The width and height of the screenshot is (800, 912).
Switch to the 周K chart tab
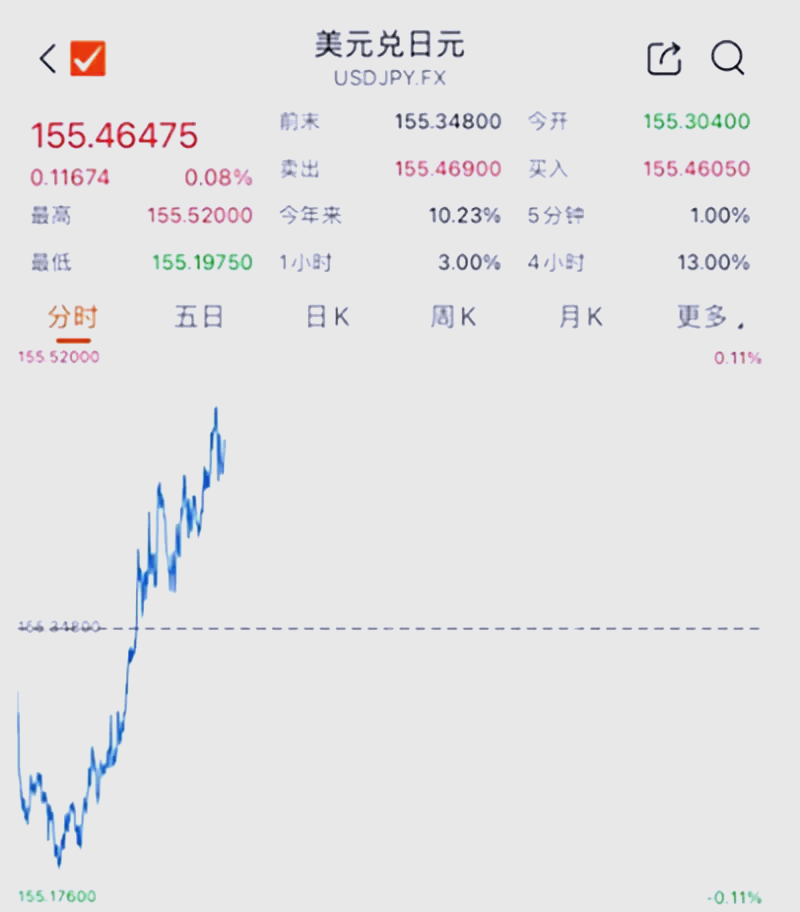[x=452, y=316]
